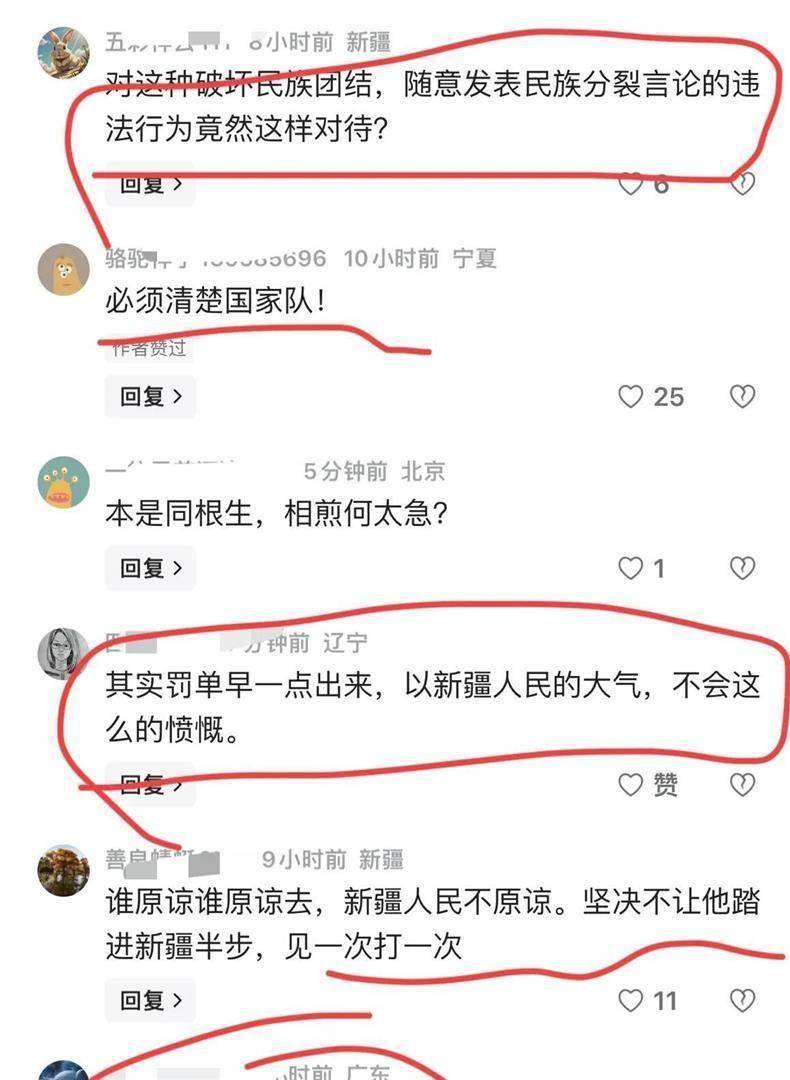Dislike the comment starting "其实罚单早一点出来"

tap(741, 785)
